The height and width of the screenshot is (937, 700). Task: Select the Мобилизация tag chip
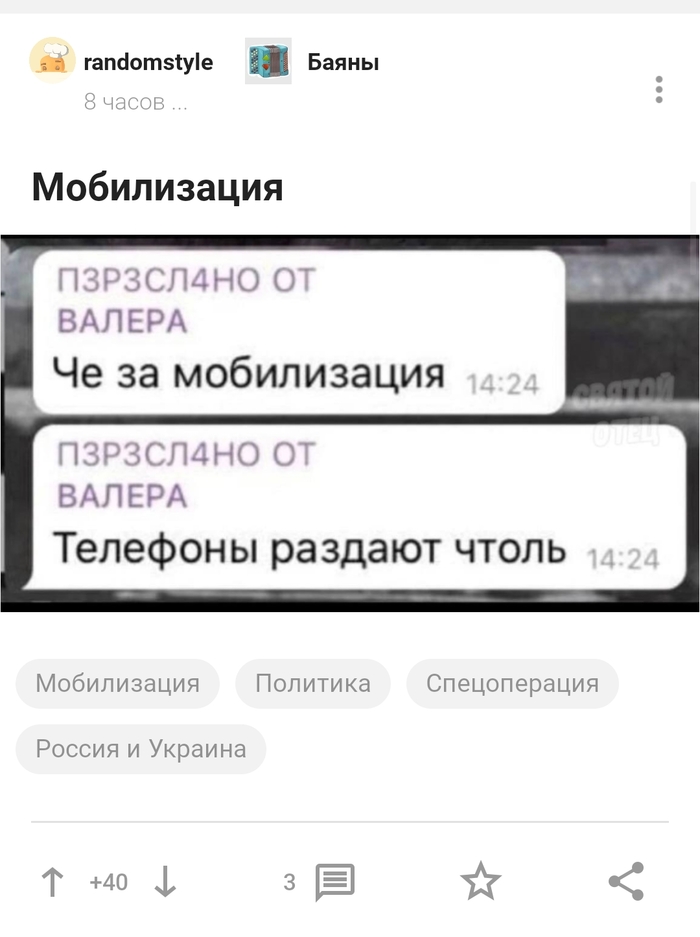point(118,684)
